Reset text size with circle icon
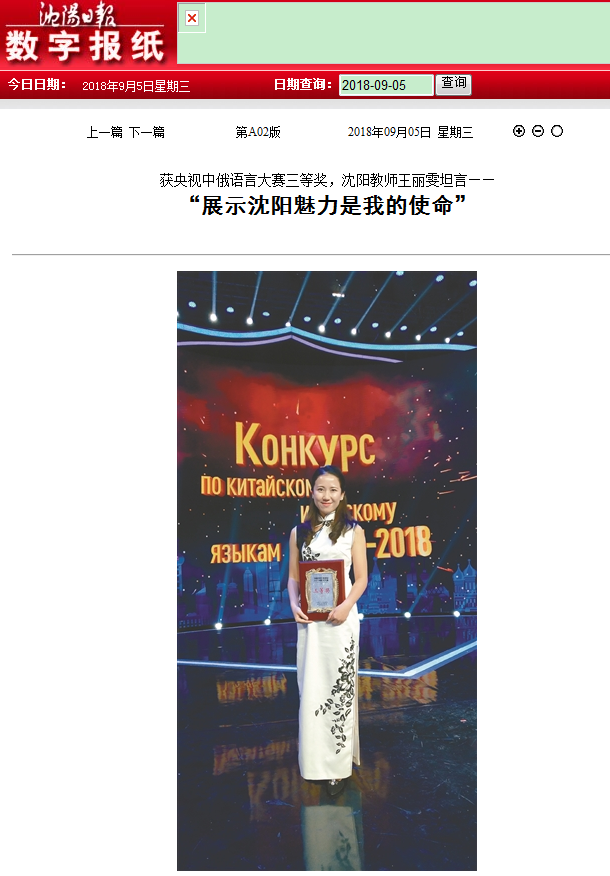This screenshot has width=610, height=876. point(557,131)
